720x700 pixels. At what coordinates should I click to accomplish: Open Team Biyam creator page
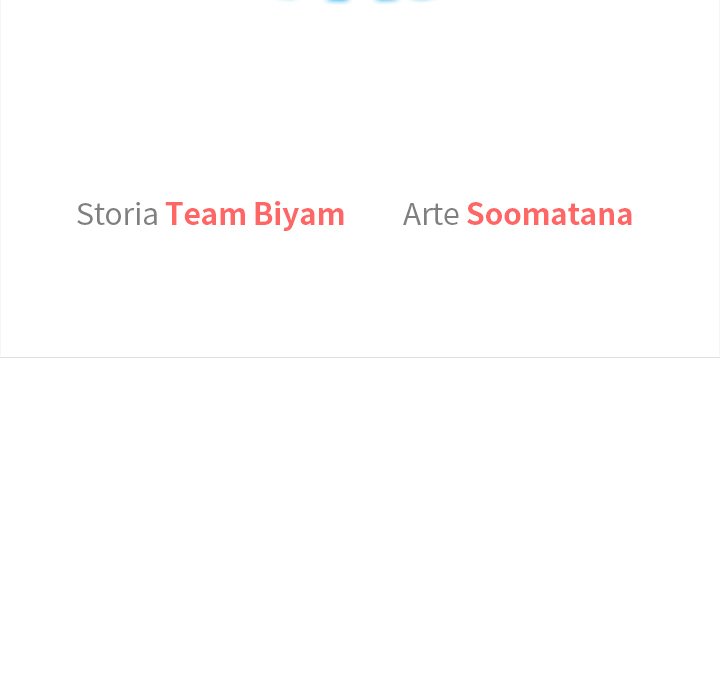click(254, 214)
